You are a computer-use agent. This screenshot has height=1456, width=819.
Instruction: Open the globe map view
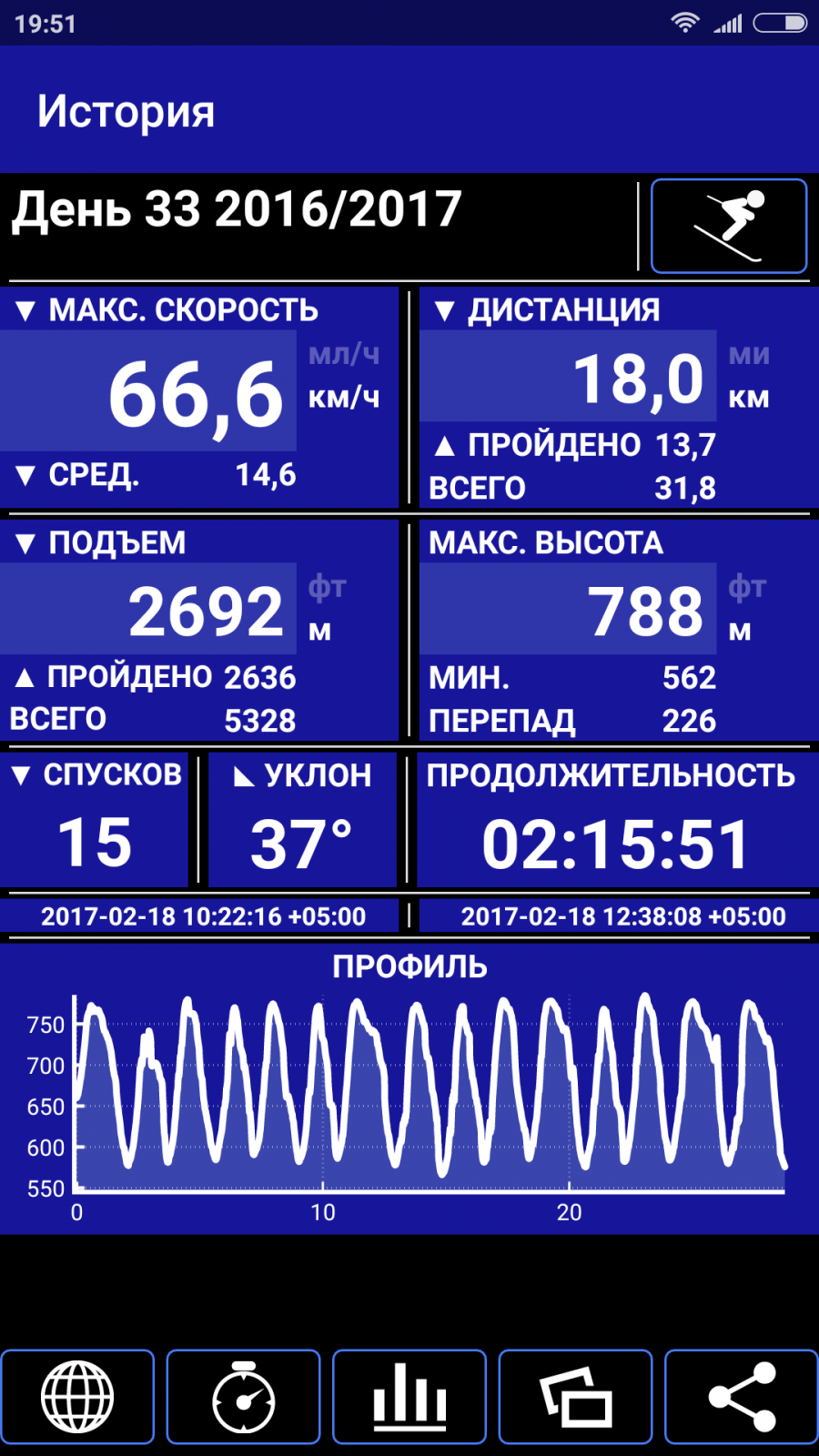pos(77,1397)
